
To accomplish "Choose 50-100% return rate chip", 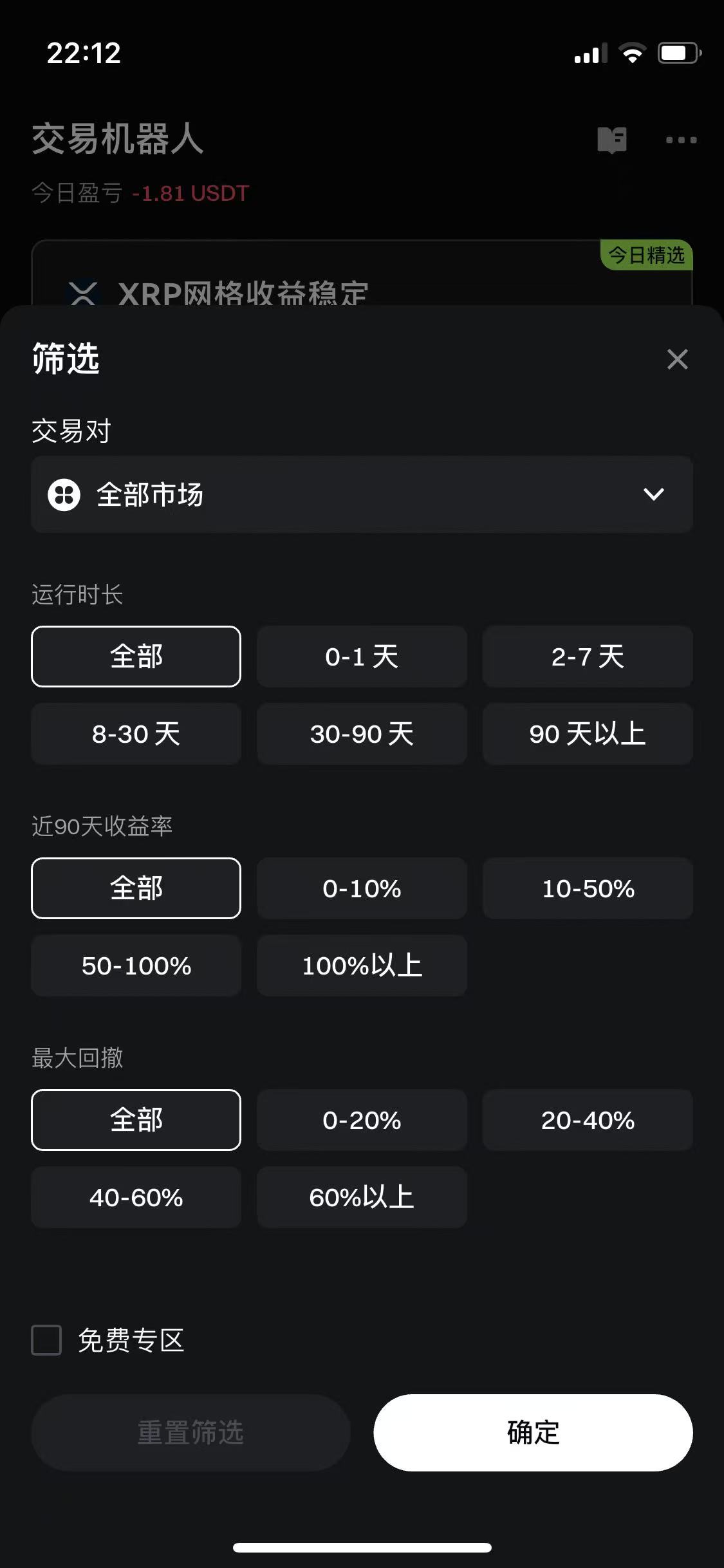I will [x=136, y=966].
